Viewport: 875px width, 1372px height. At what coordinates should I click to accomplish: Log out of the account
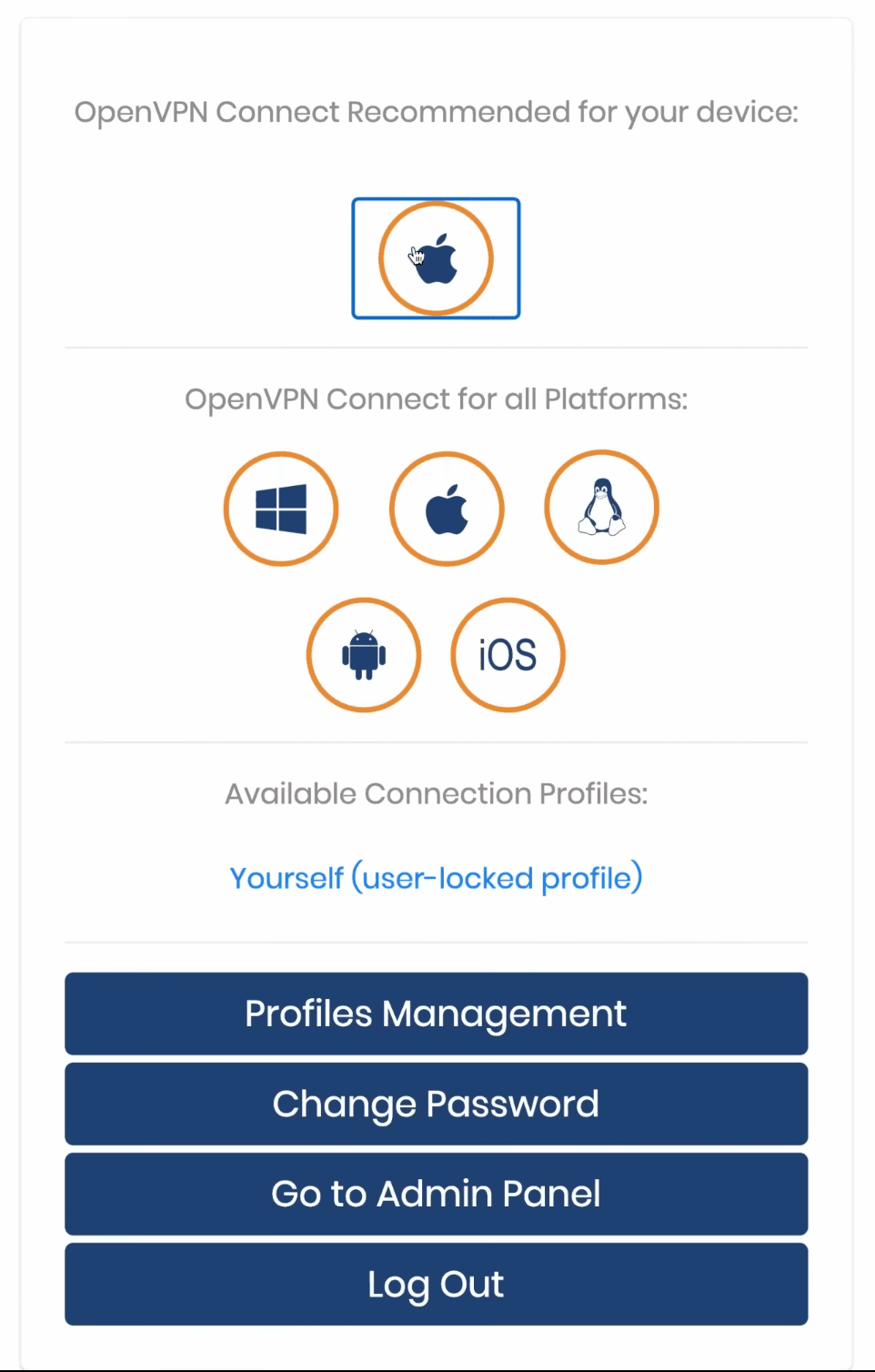coord(436,1284)
